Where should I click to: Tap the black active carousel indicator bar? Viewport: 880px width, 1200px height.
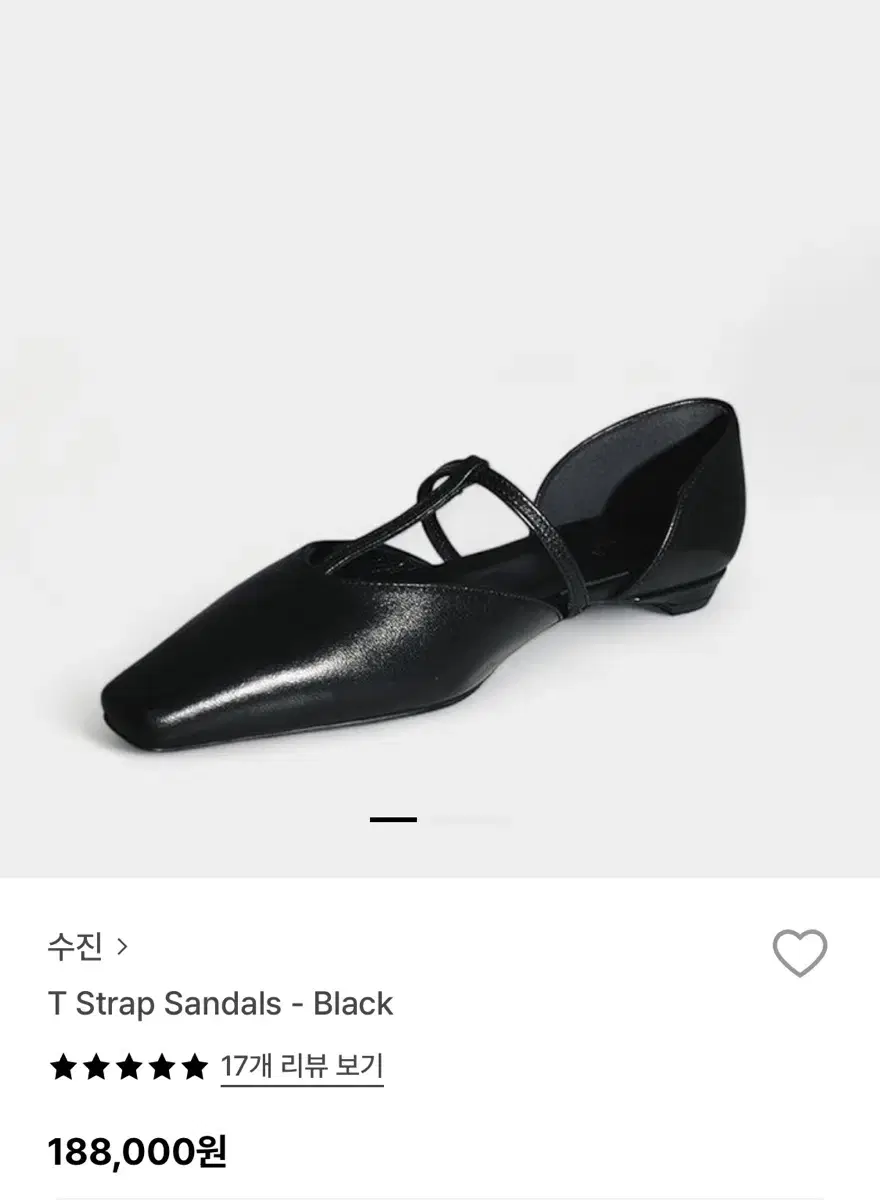[x=393, y=818]
